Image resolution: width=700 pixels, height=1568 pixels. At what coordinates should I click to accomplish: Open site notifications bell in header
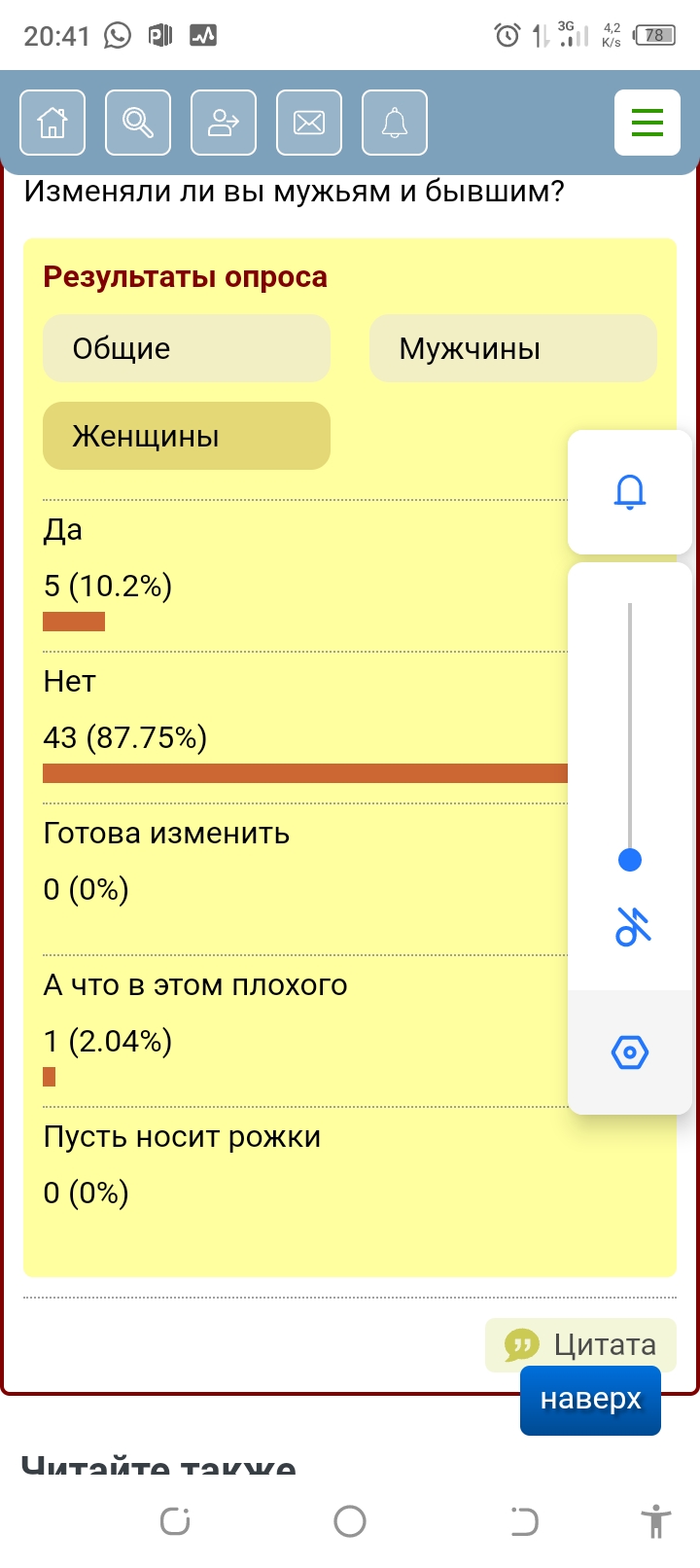tap(395, 123)
